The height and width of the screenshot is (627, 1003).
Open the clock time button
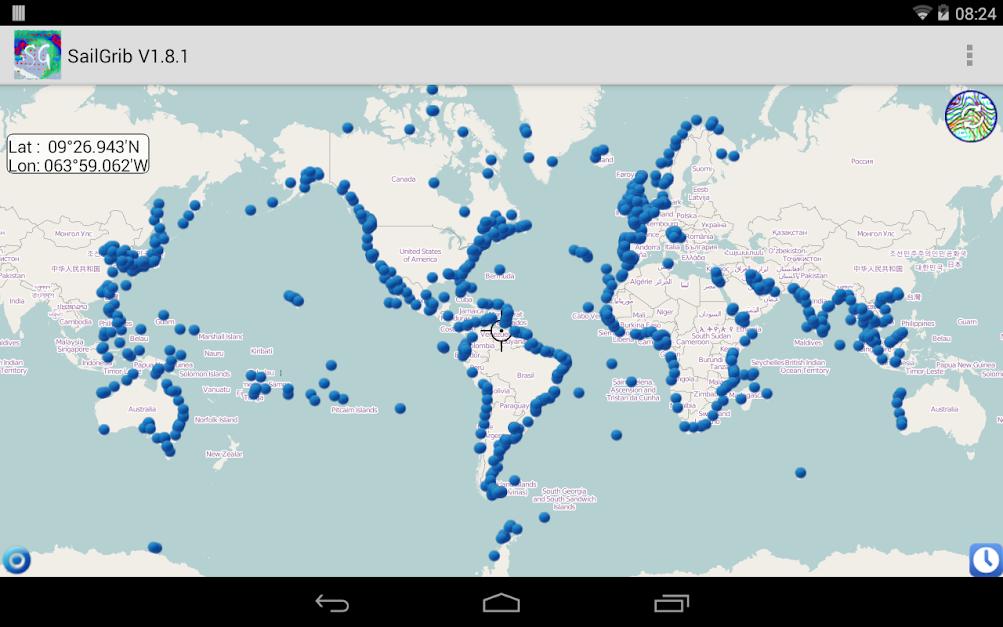click(x=986, y=560)
